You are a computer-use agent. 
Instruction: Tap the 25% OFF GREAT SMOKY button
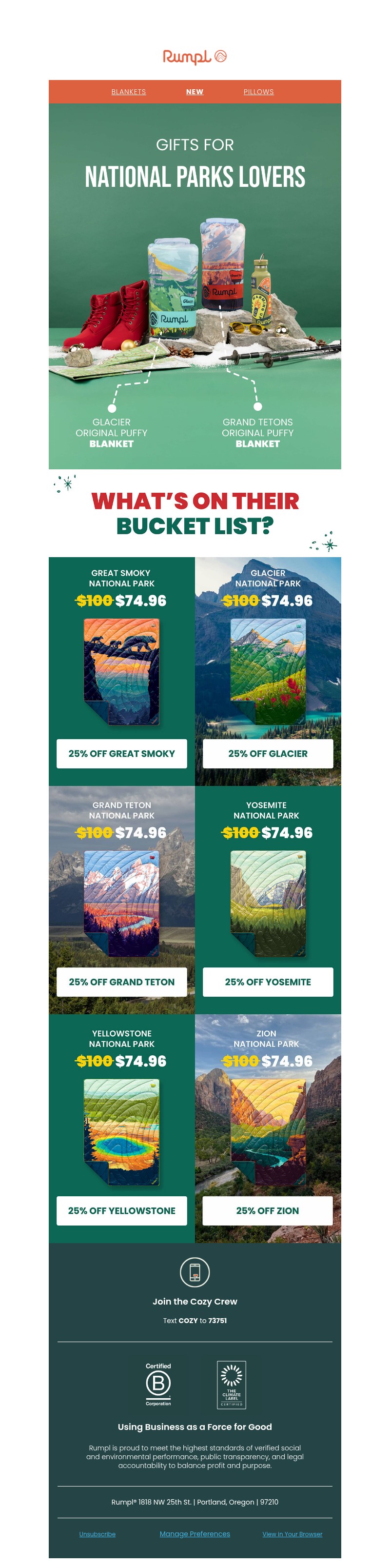pos(122,754)
